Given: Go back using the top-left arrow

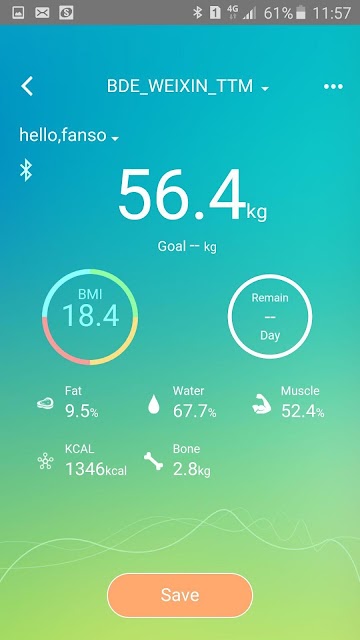Looking at the screenshot, I should click(27, 87).
